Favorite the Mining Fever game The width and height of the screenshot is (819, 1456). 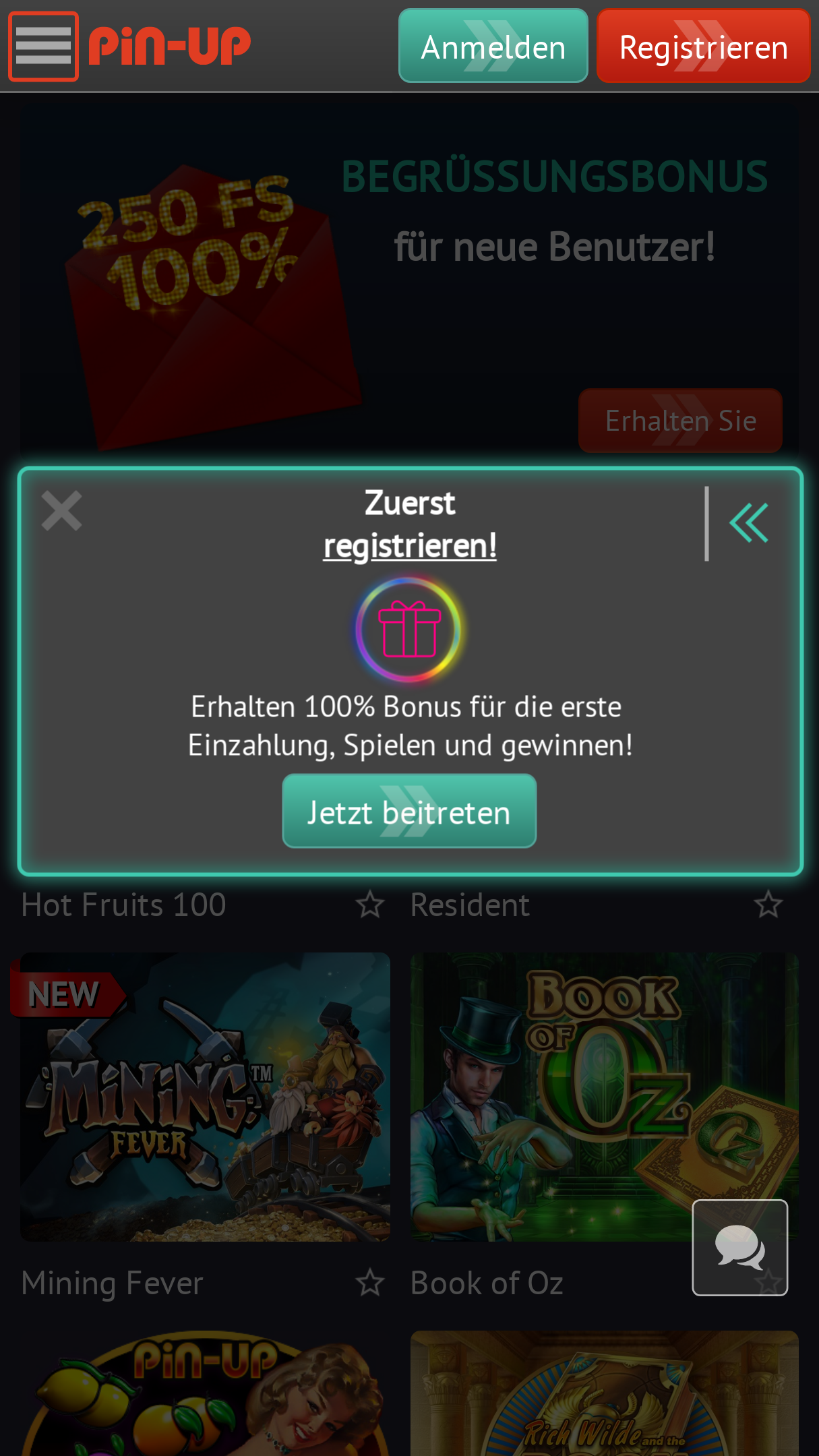click(x=370, y=1282)
